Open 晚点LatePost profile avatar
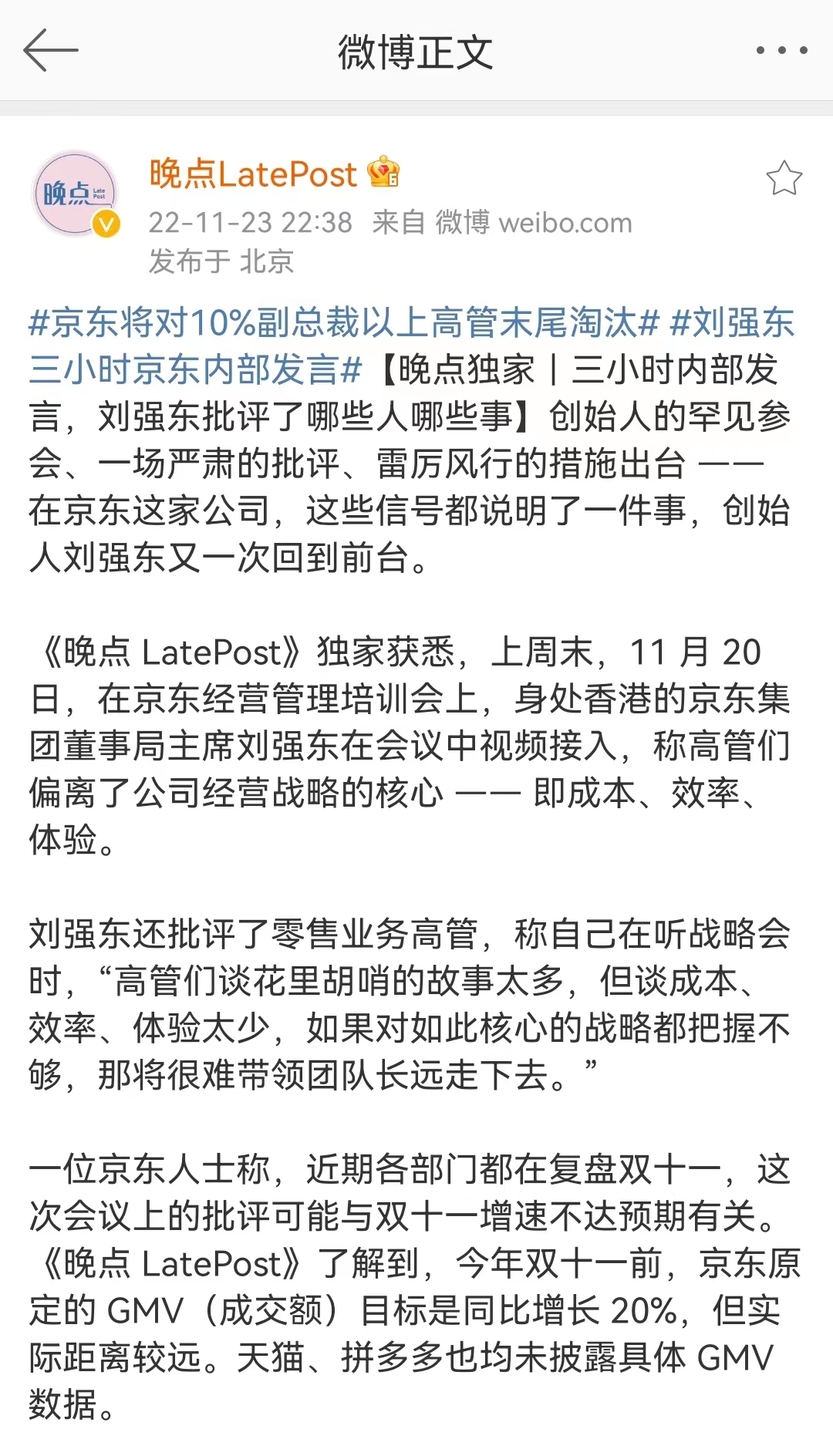This screenshot has width=833, height=1456. (x=75, y=194)
